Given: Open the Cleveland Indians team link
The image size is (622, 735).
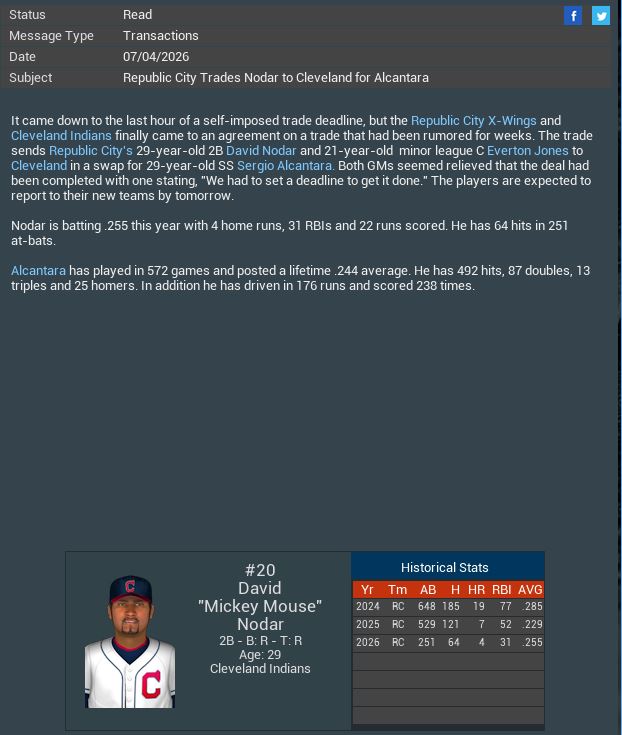Looking at the screenshot, I should tap(61, 135).
